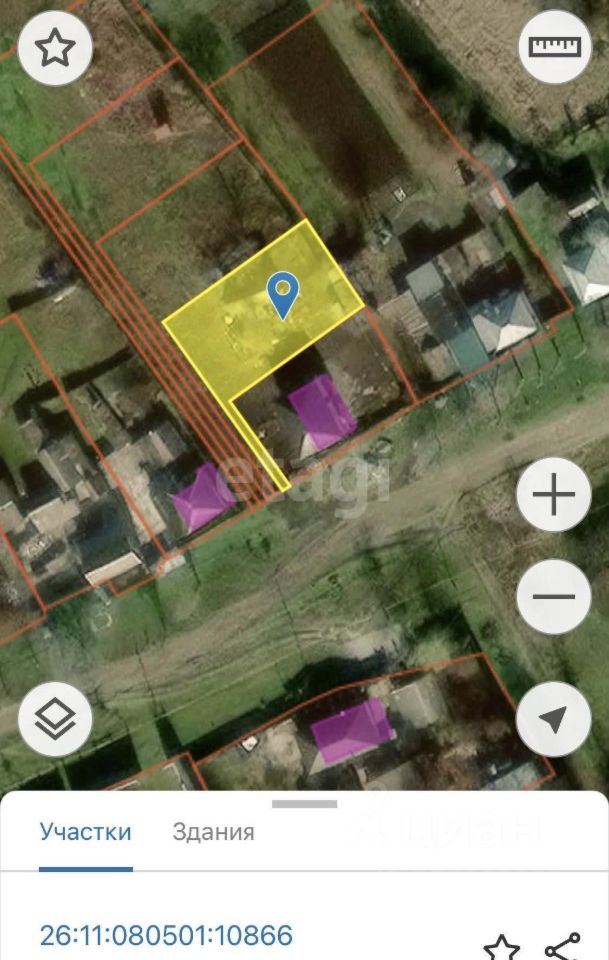Open the ruler measurement tool
The height and width of the screenshot is (960, 609).
555,47
